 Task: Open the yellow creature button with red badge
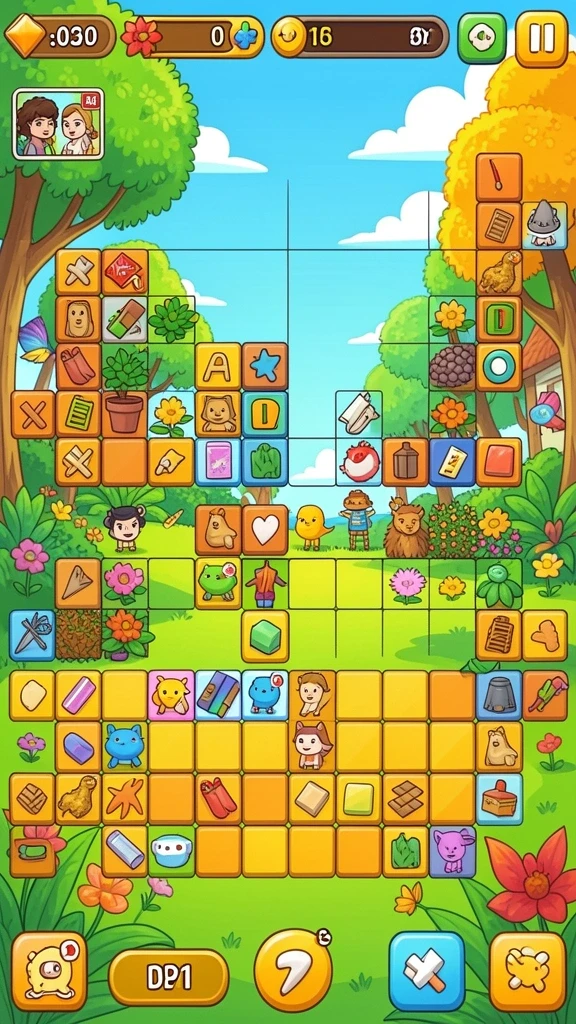pyautogui.click(x=50, y=971)
